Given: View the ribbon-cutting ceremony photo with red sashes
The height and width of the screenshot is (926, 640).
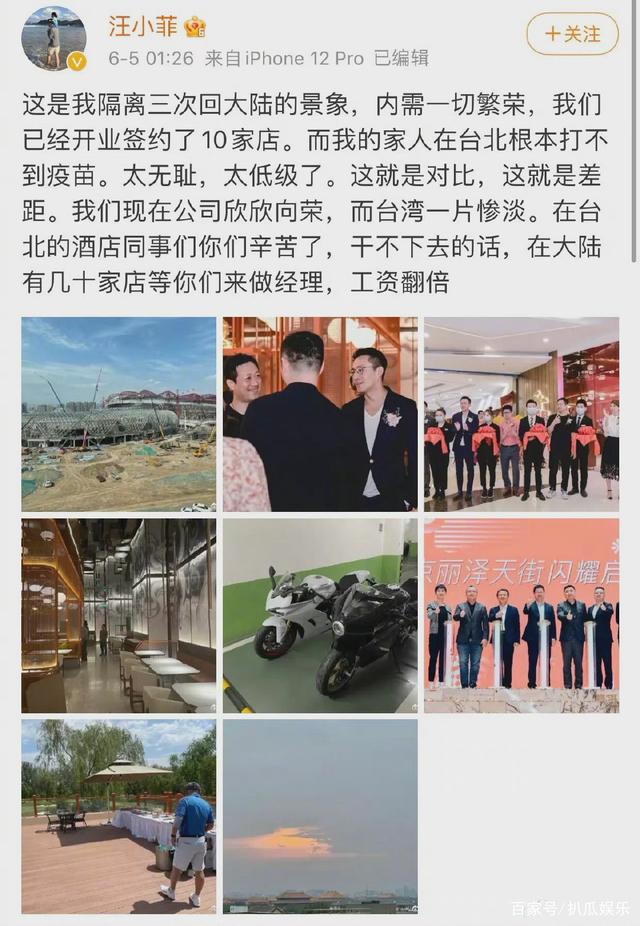Looking at the screenshot, I should [521, 414].
